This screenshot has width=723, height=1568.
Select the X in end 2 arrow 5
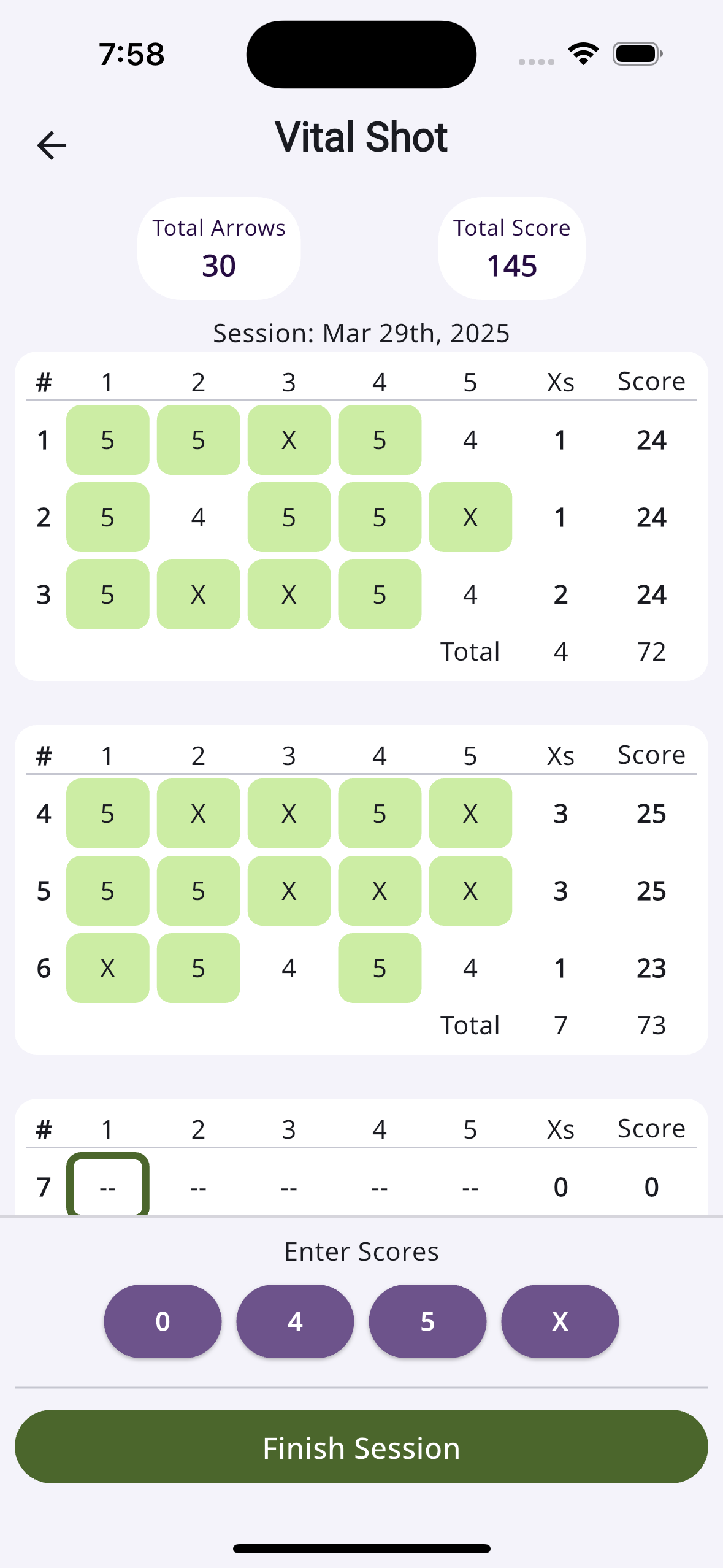[x=470, y=517]
